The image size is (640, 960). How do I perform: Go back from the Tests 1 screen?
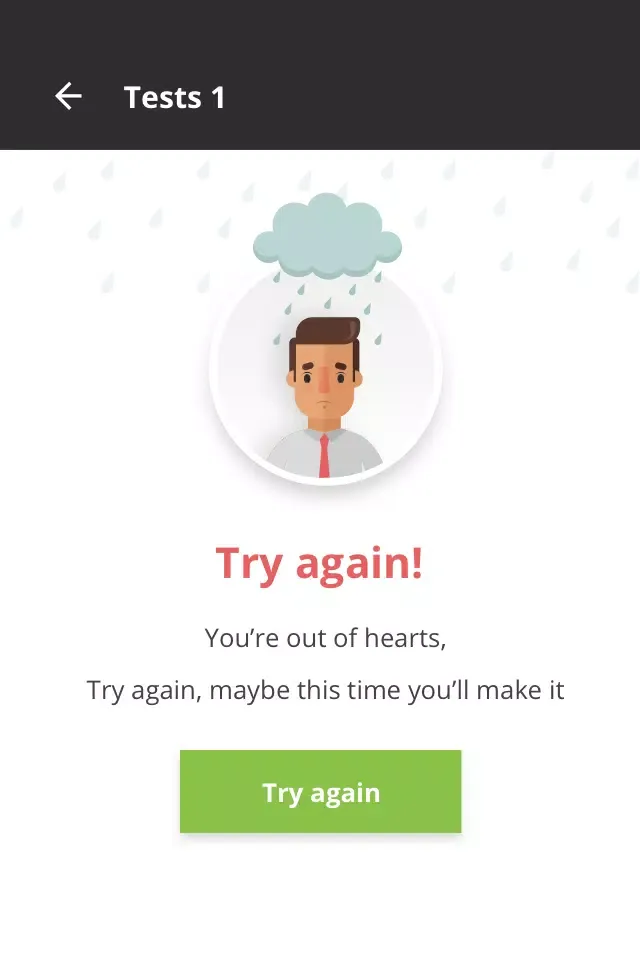click(x=68, y=97)
